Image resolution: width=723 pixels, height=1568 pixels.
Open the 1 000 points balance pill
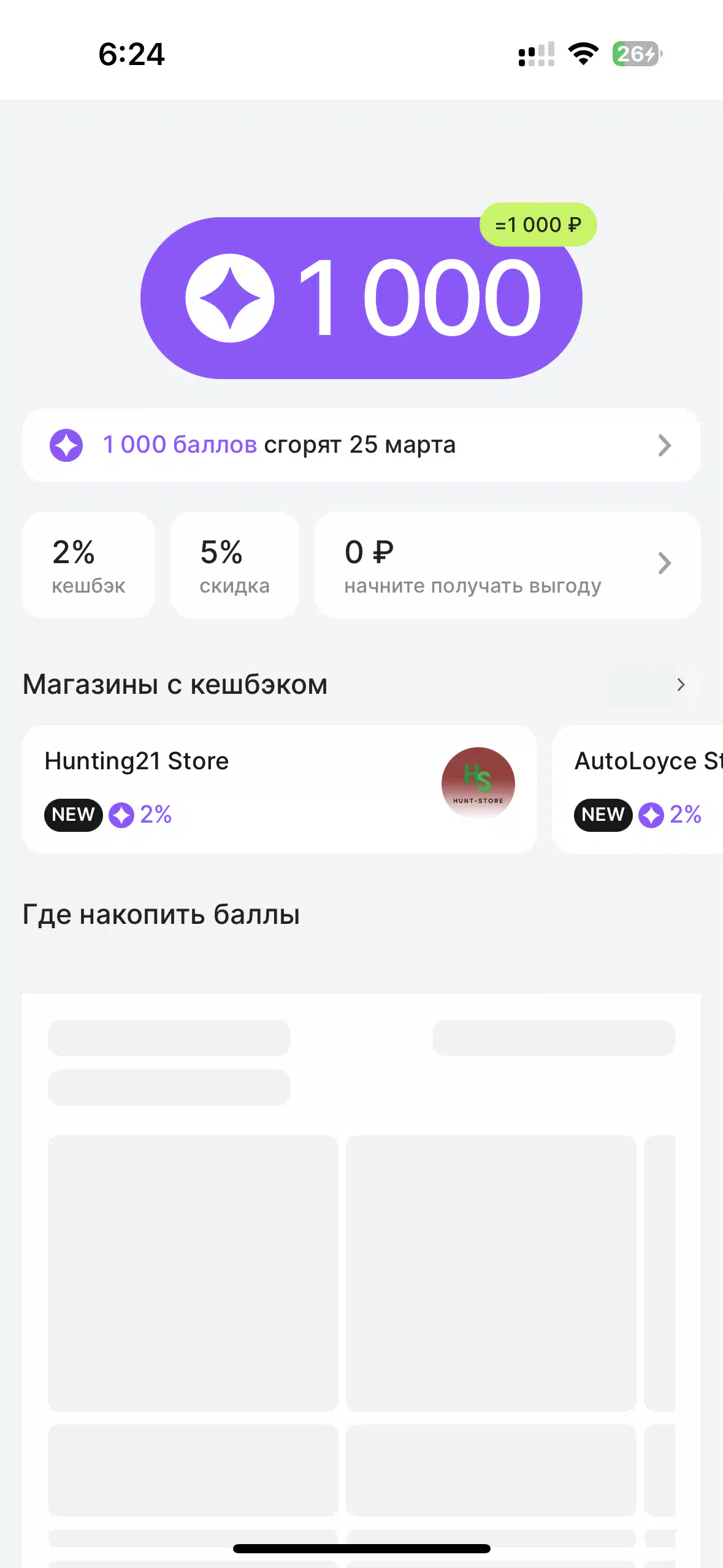361,298
